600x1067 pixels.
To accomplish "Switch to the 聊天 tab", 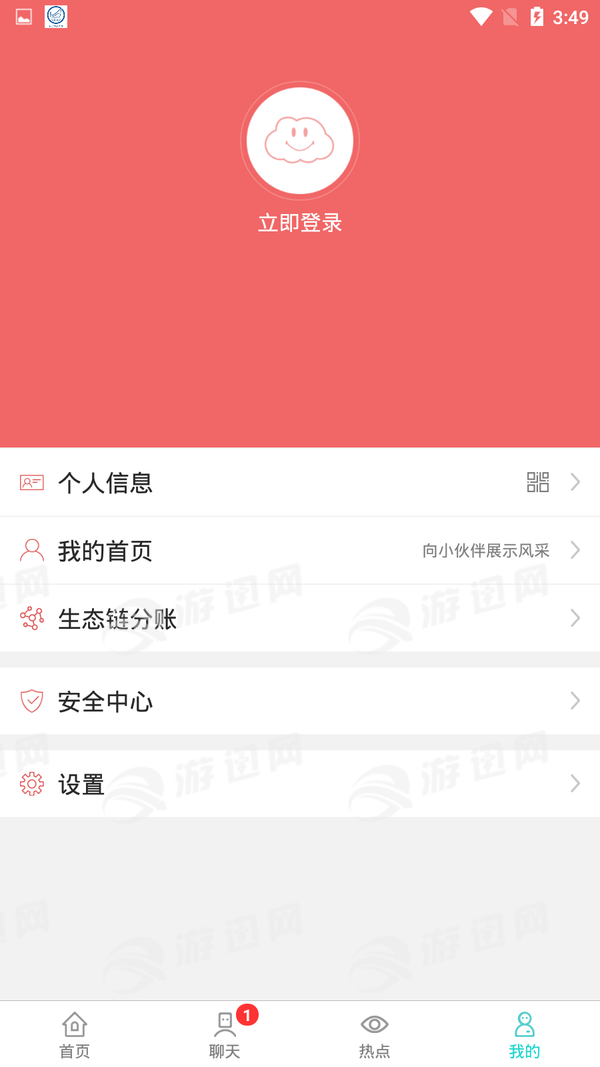I will 225,1035.
